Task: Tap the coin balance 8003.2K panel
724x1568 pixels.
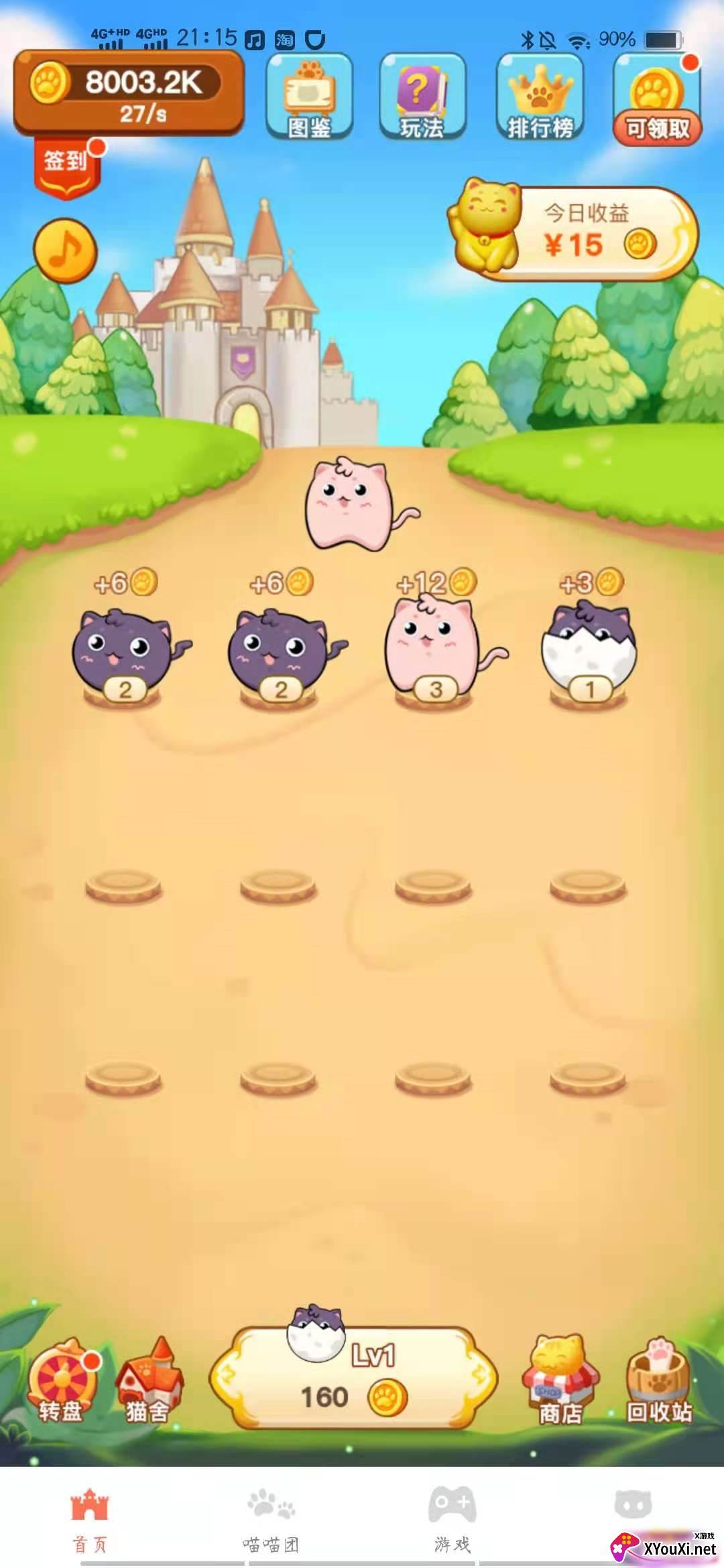Action: coord(129,93)
